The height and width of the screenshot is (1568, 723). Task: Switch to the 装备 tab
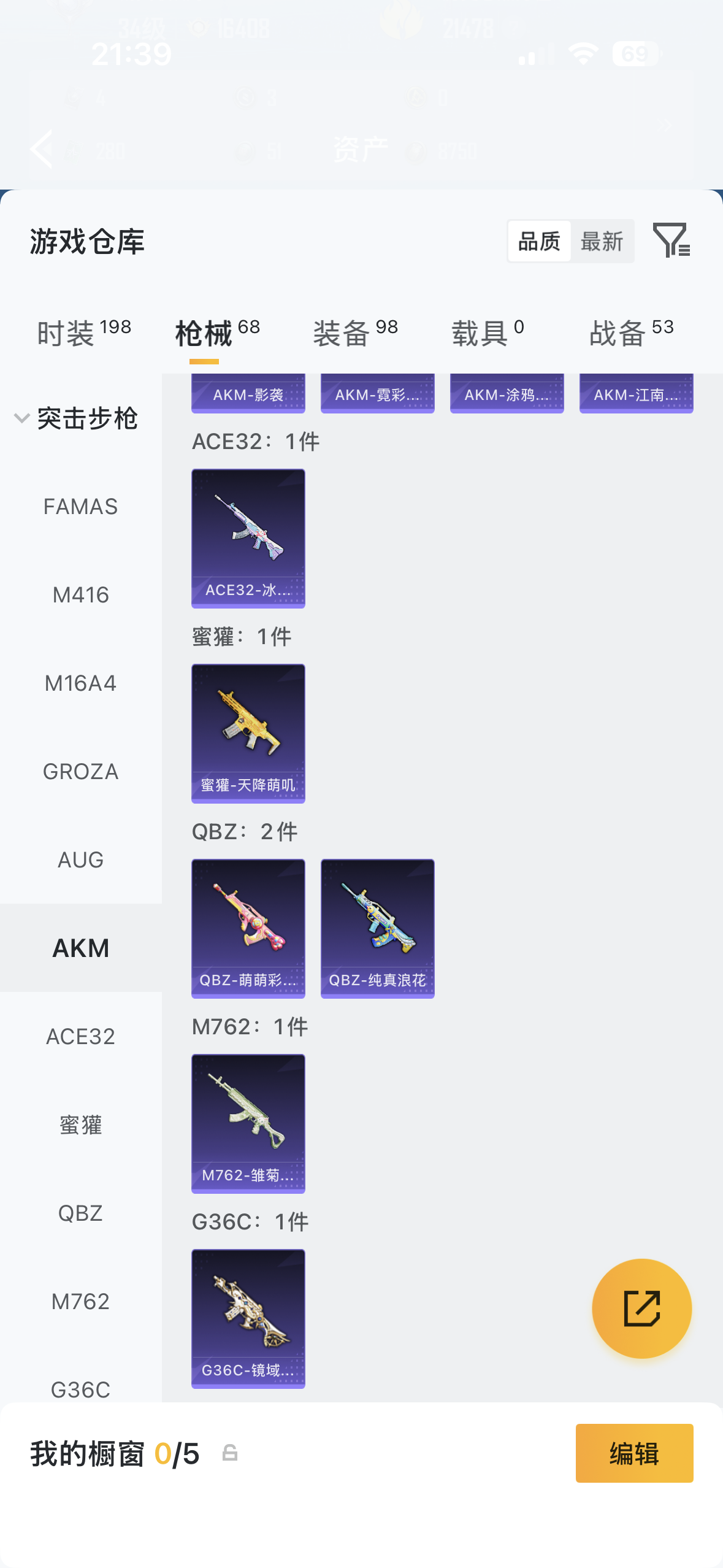[355, 332]
